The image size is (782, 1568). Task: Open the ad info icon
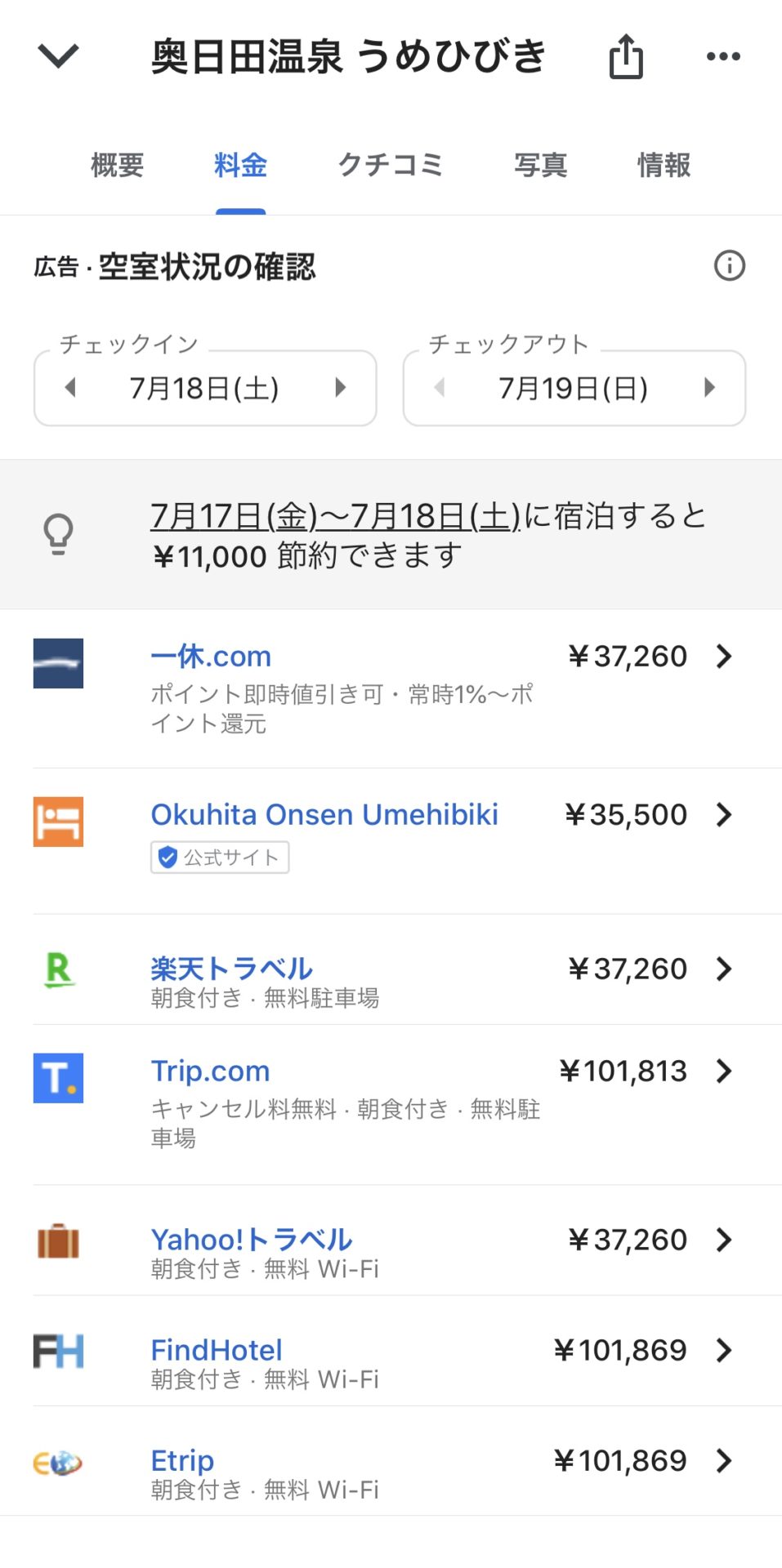[x=730, y=265]
